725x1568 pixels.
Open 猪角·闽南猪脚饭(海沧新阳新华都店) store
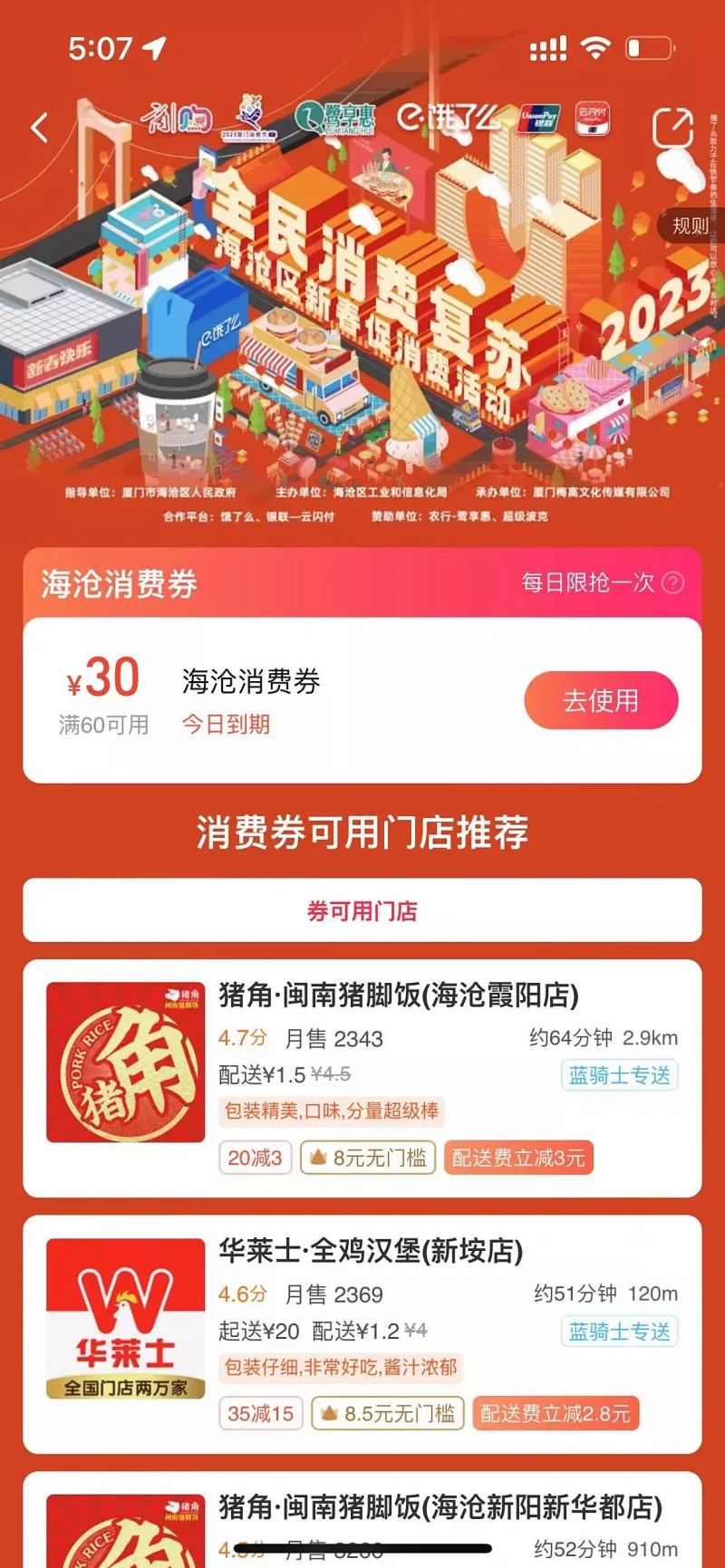pyautogui.click(x=440, y=1507)
